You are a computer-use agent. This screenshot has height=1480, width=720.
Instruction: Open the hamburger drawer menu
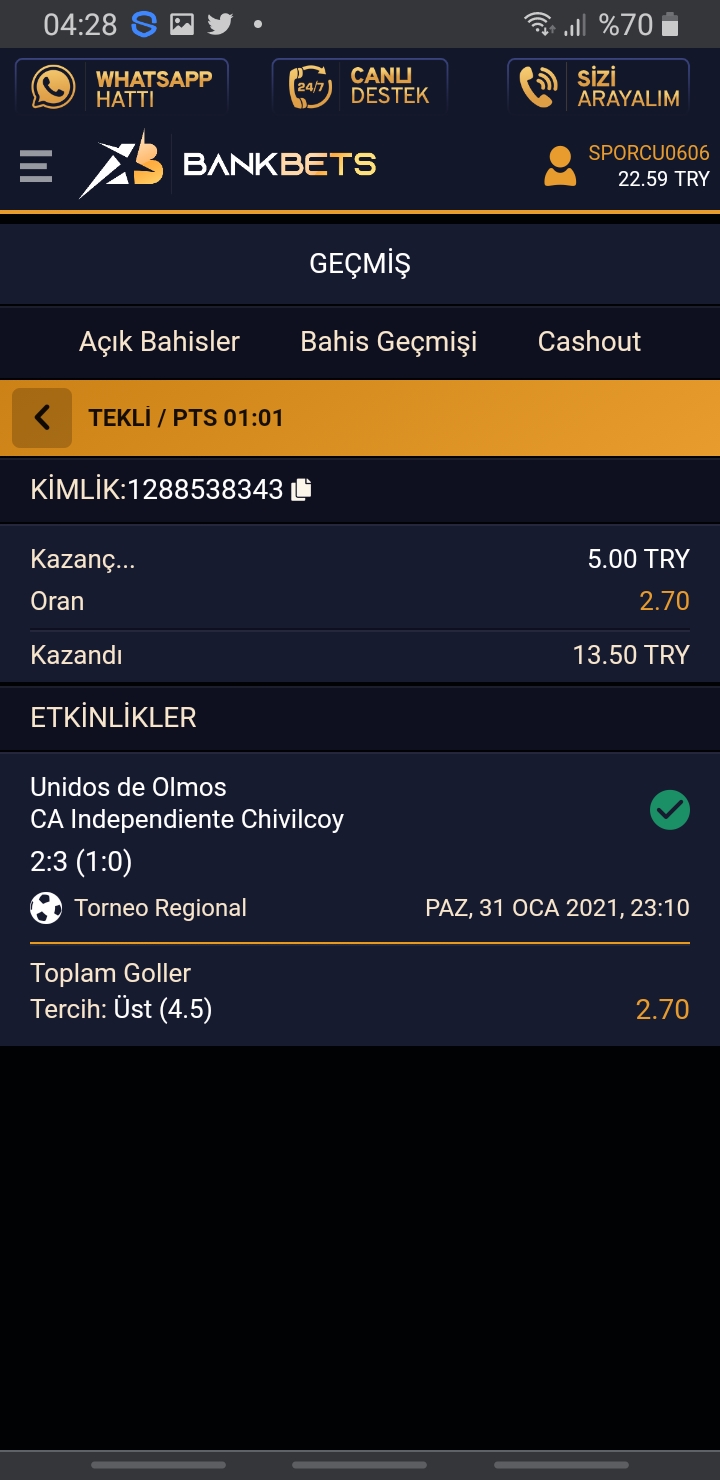36,165
